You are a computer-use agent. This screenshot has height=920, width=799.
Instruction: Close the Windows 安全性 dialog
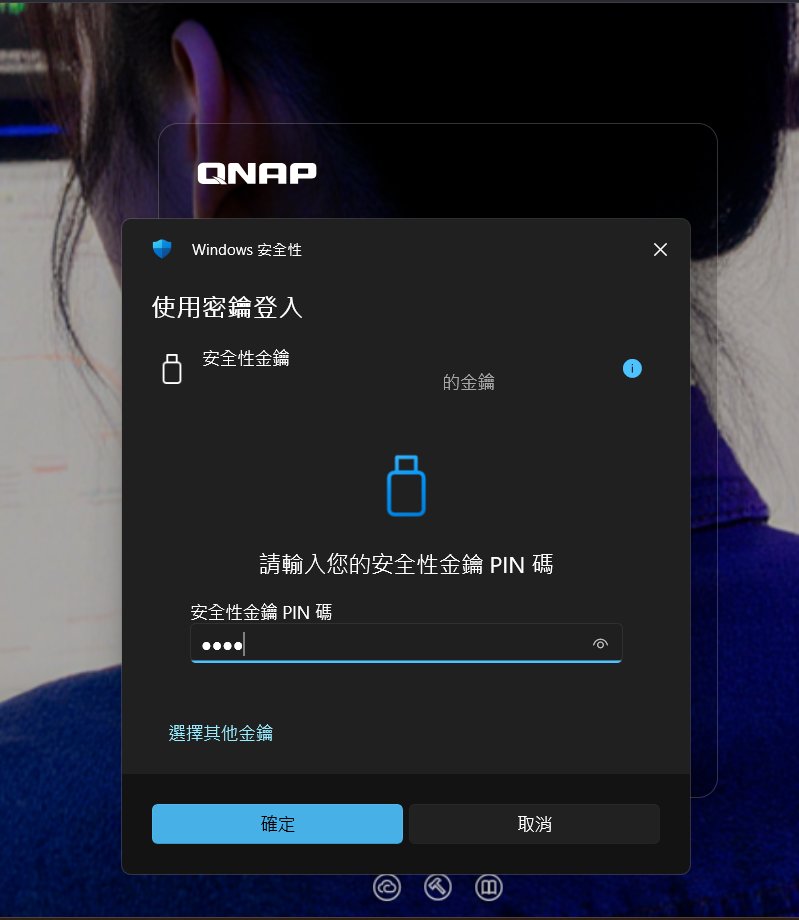pos(660,250)
